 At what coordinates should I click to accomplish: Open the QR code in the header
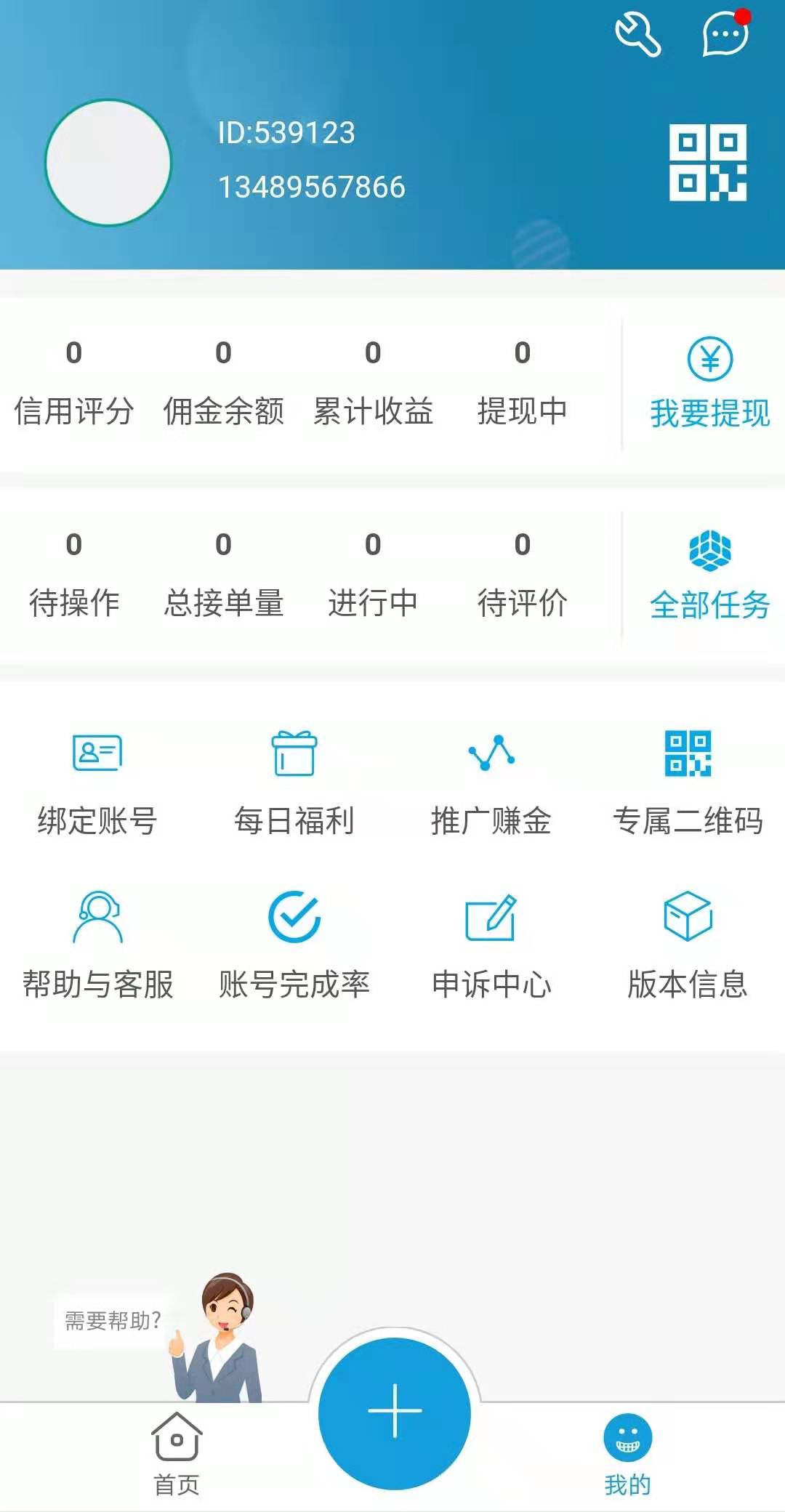[x=708, y=163]
